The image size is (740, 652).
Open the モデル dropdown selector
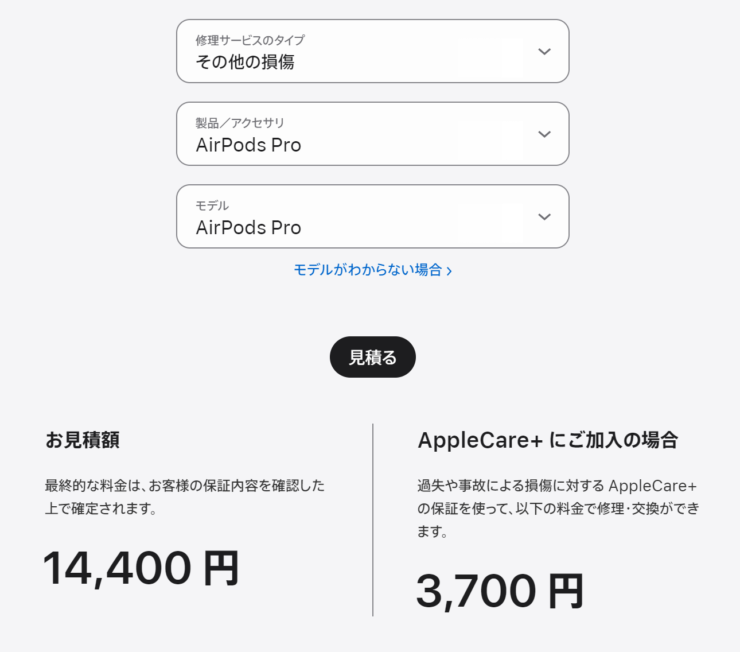[372, 216]
